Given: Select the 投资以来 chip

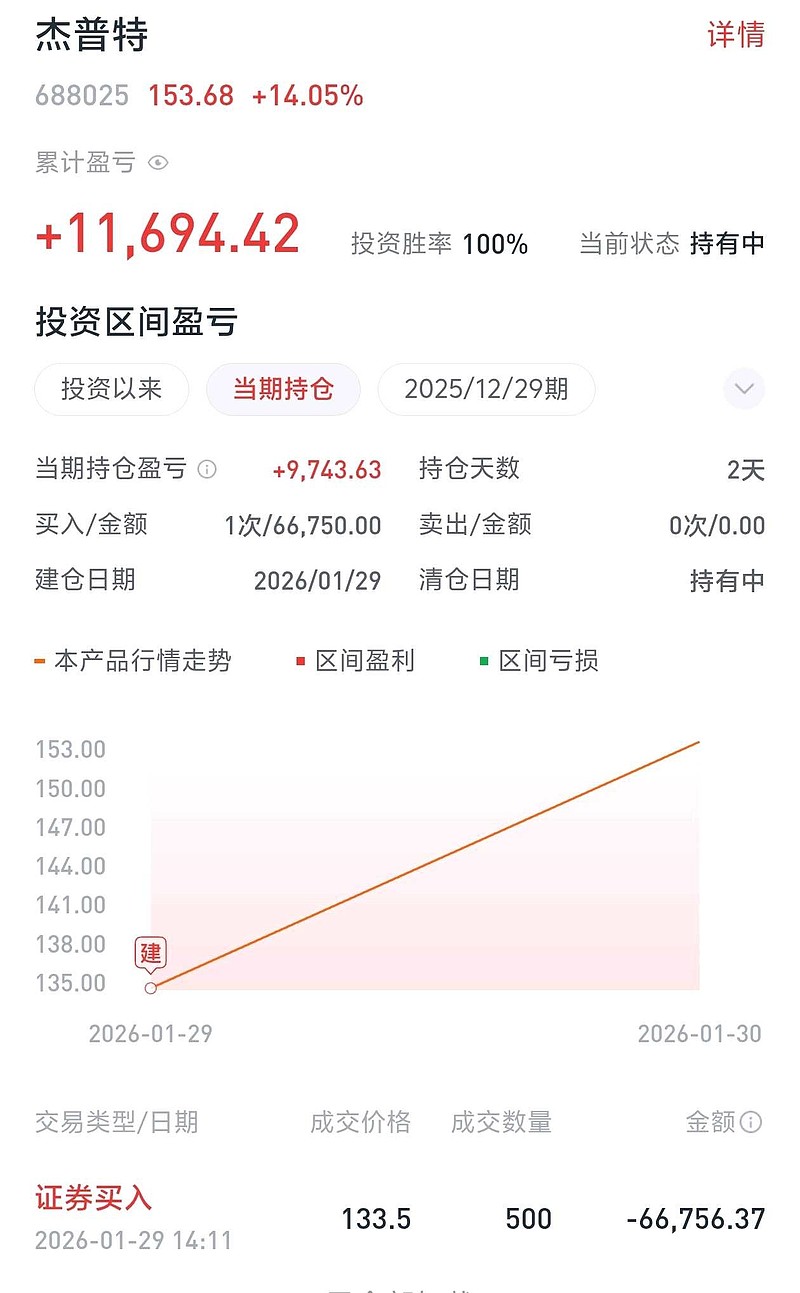Looking at the screenshot, I should pyautogui.click(x=112, y=389).
